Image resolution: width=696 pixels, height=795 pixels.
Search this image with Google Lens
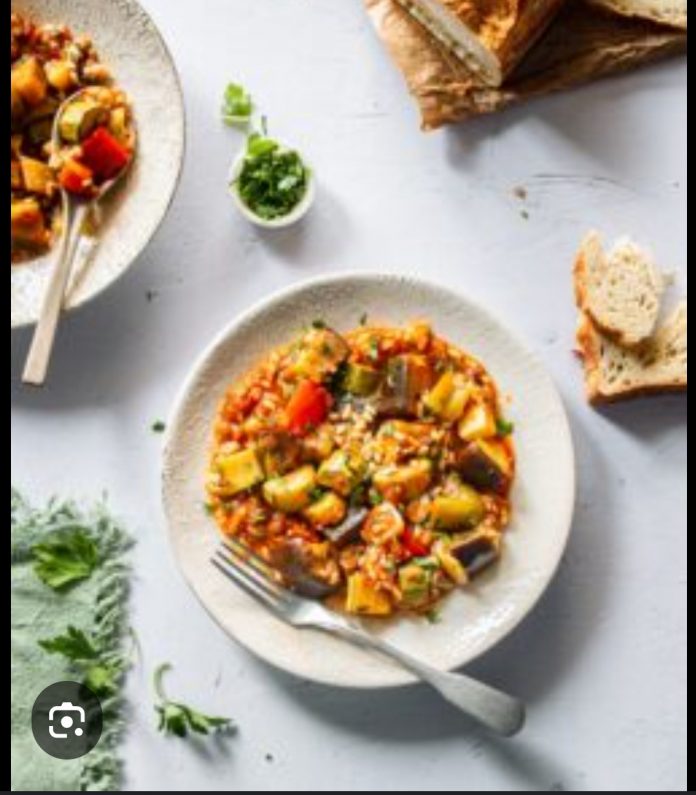pyautogui.click(x=66, y=720)
